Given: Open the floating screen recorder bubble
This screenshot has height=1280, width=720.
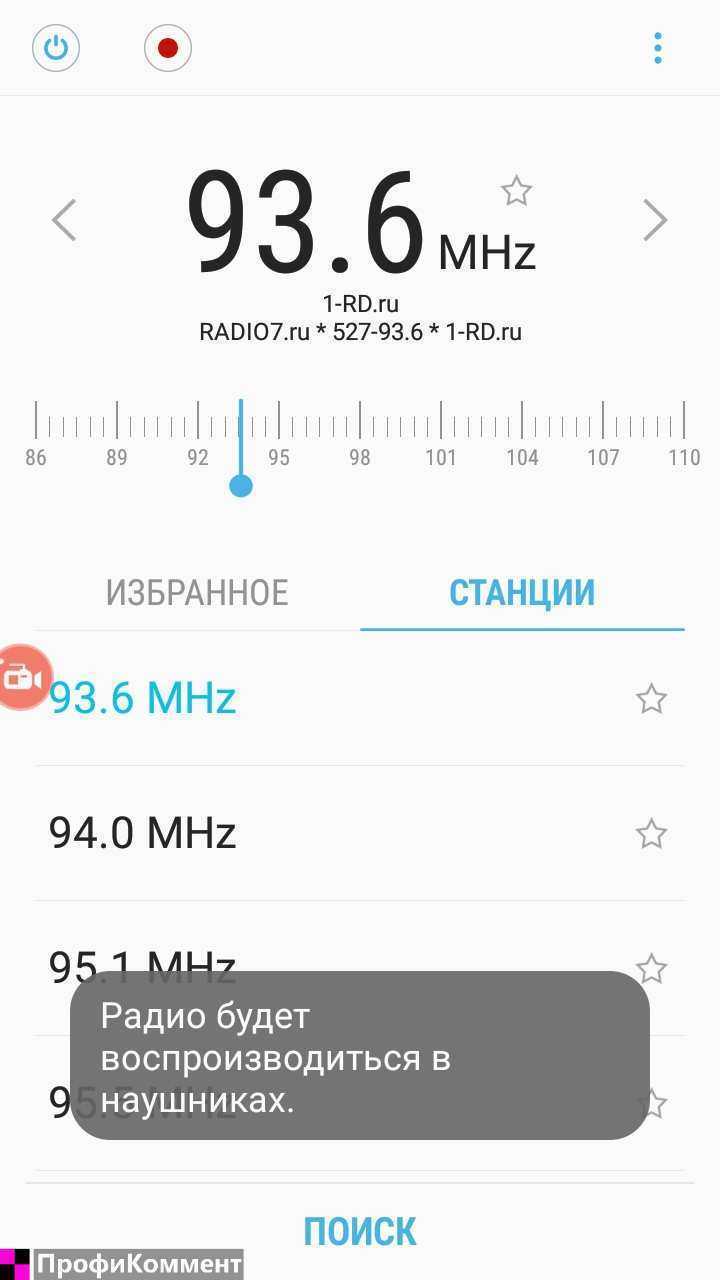Looking at the screenshot, I should (22, 678).
